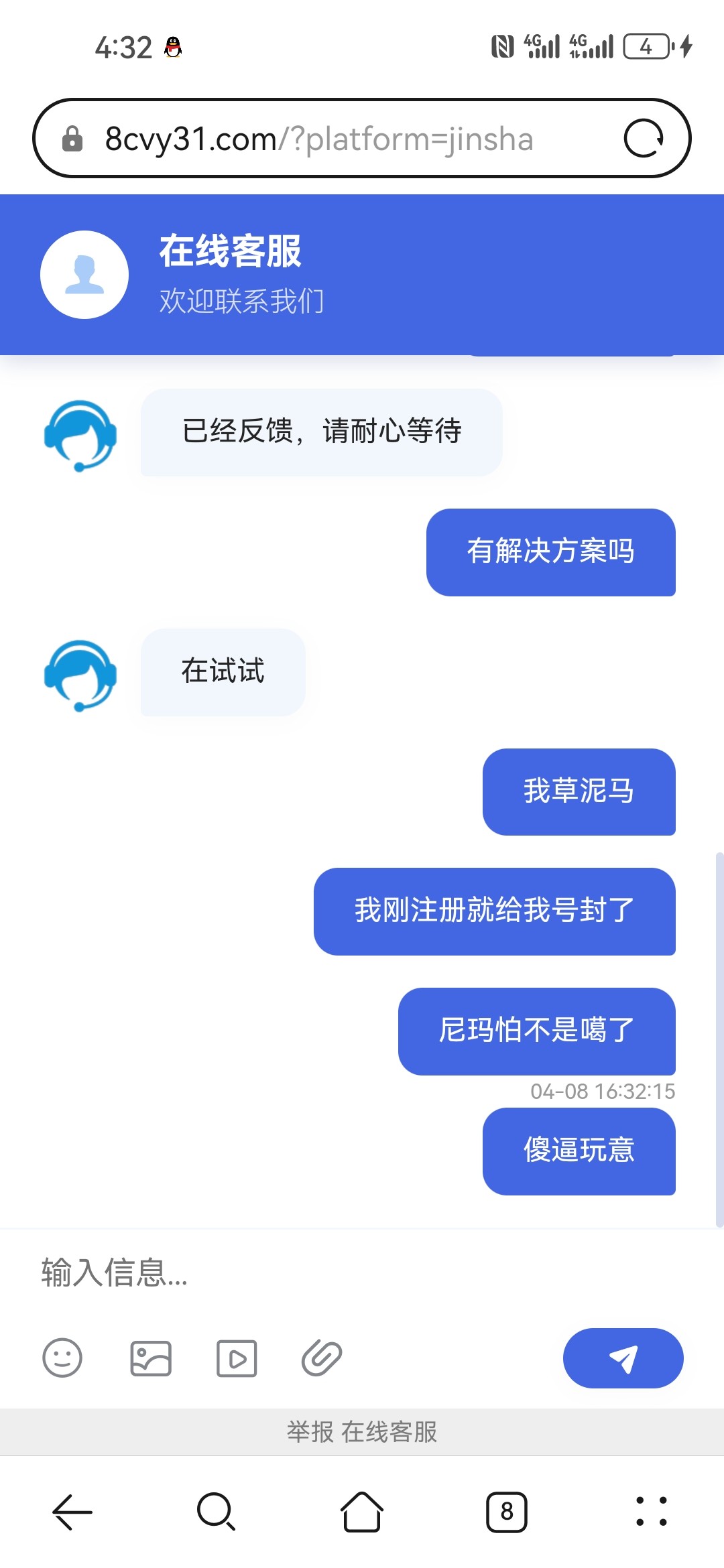Tap the message bubble 有解决方案吗
Screen dimensions: 724x1568
tap(551, 551)
